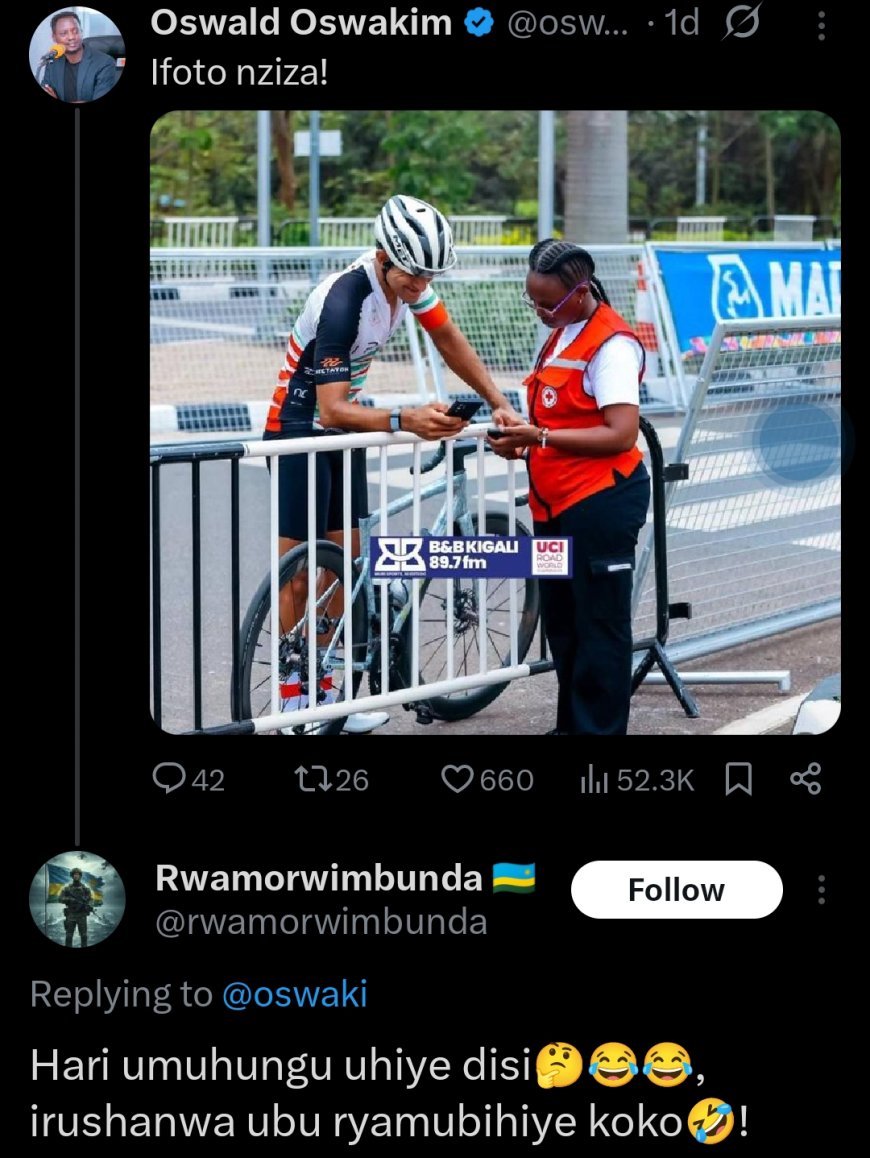This screenshot has width=870, height=1158.
Task: Bookmark Oswald Oswakim's post
Action: click(738, 779)
